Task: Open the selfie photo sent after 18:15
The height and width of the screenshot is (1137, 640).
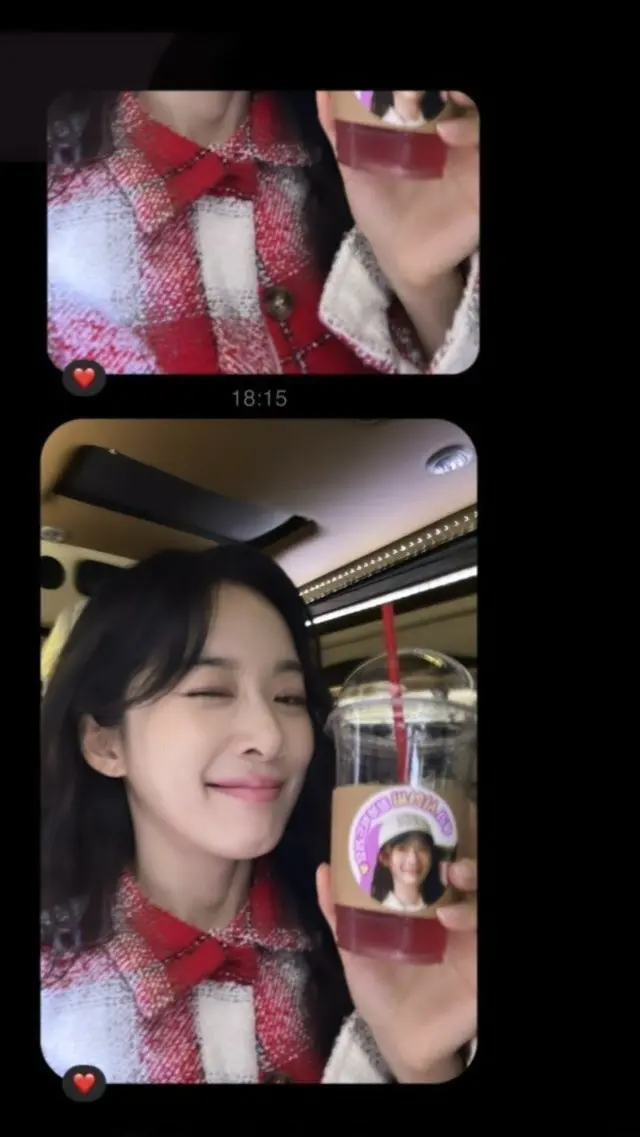Action: tap(258, 750)
